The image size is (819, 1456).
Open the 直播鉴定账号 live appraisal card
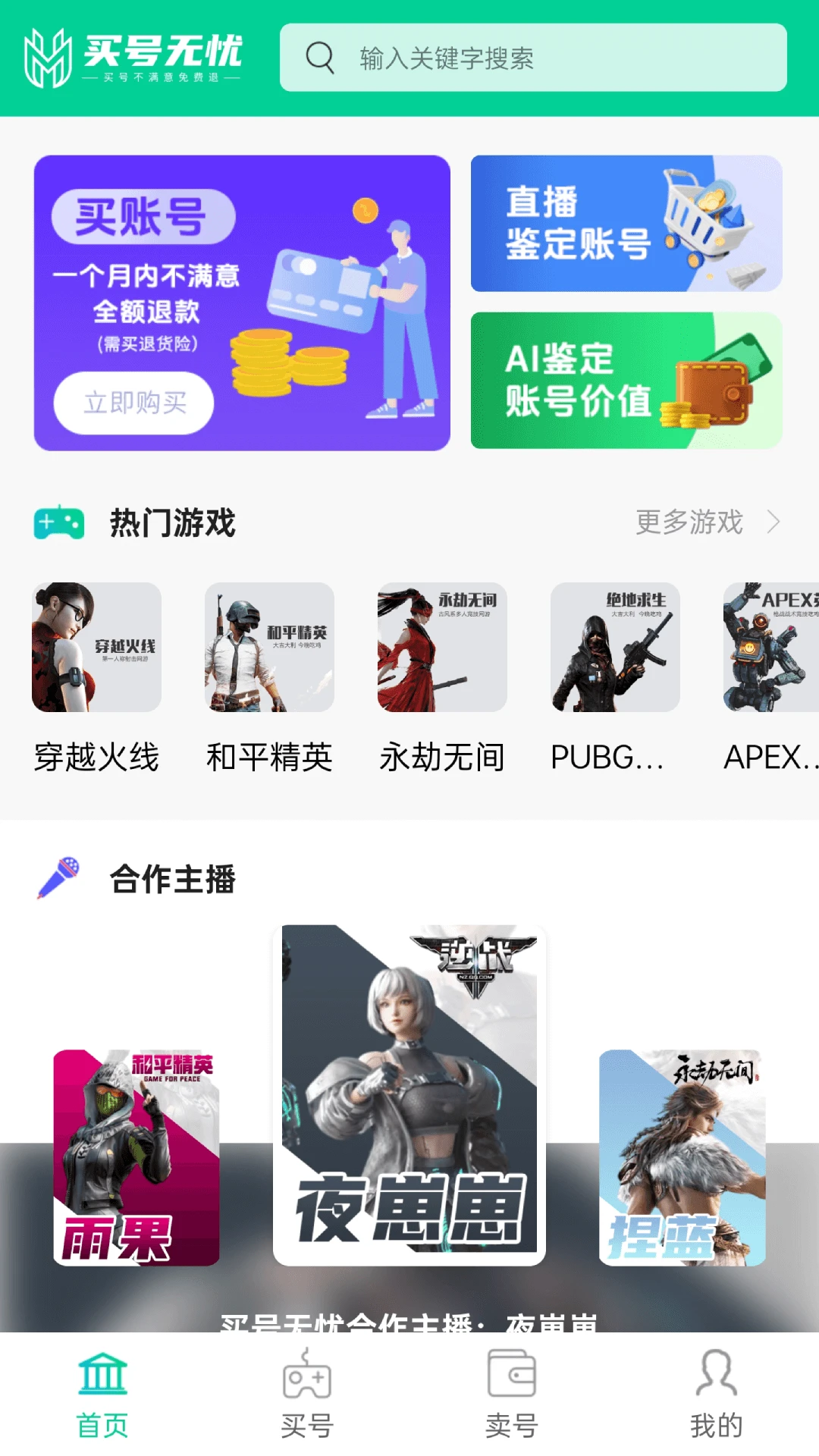[x=625, y=224]
